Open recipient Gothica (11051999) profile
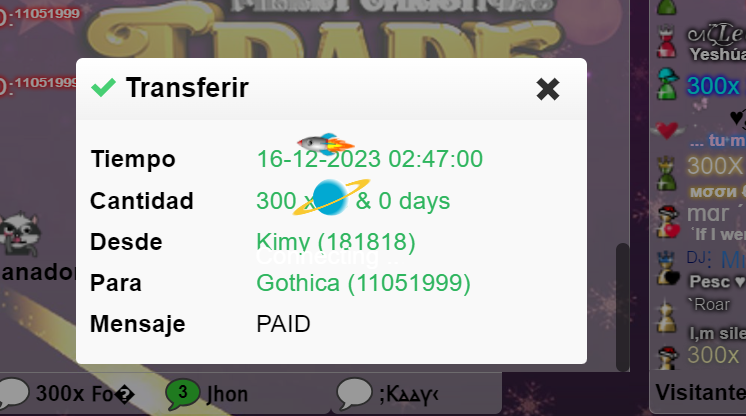 [x=362, y=283]
